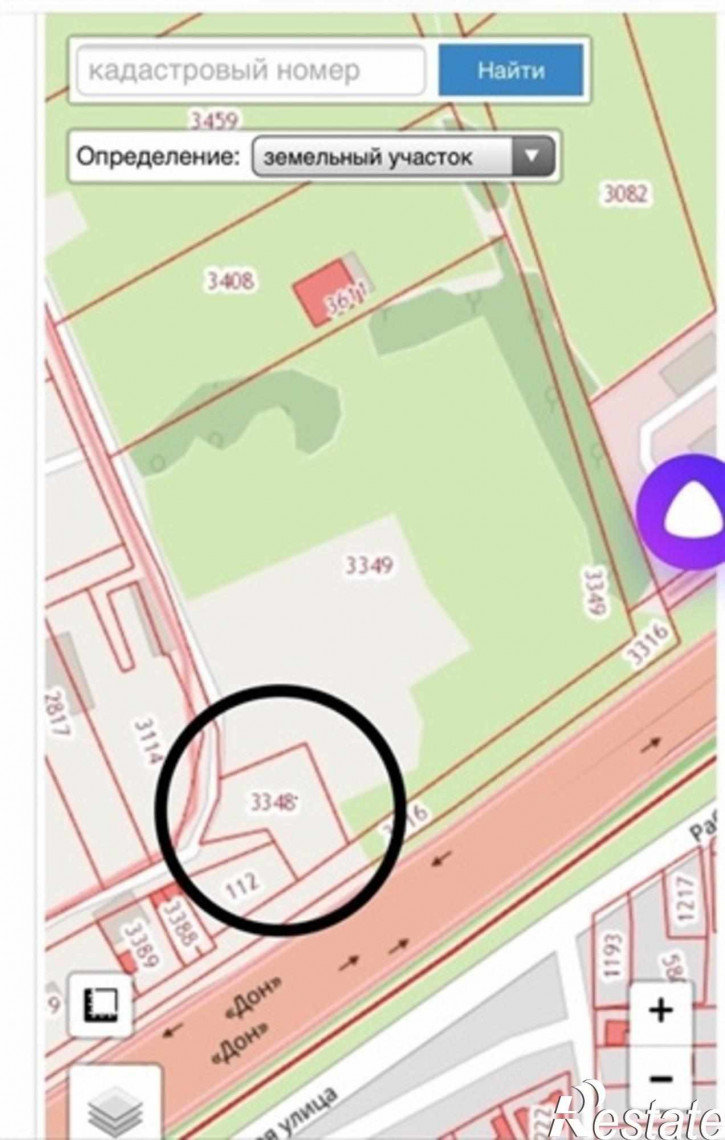Viewport: 725px width, 1140px height.
Task: Zoom out with the minus button
Action: click(660, 1078)
